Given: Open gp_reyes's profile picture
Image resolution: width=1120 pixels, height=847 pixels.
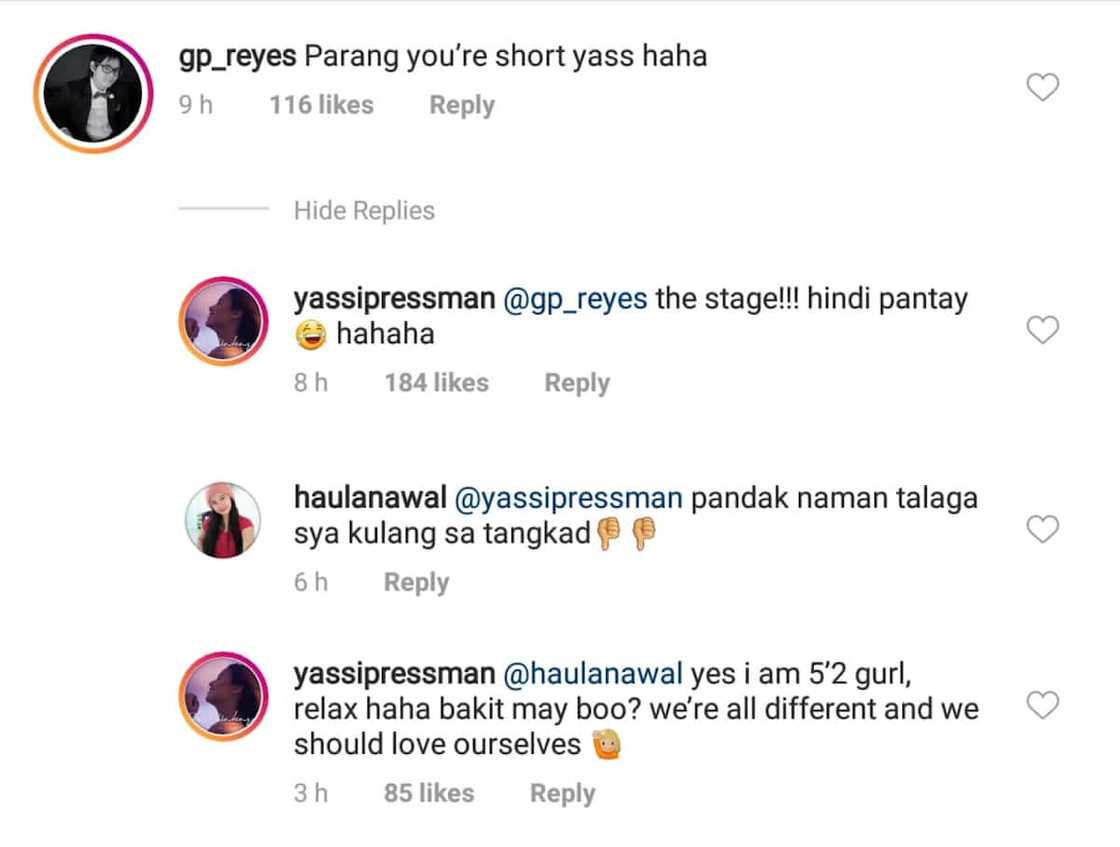Looking at the screenshot, I should click(x=93, y=93).
